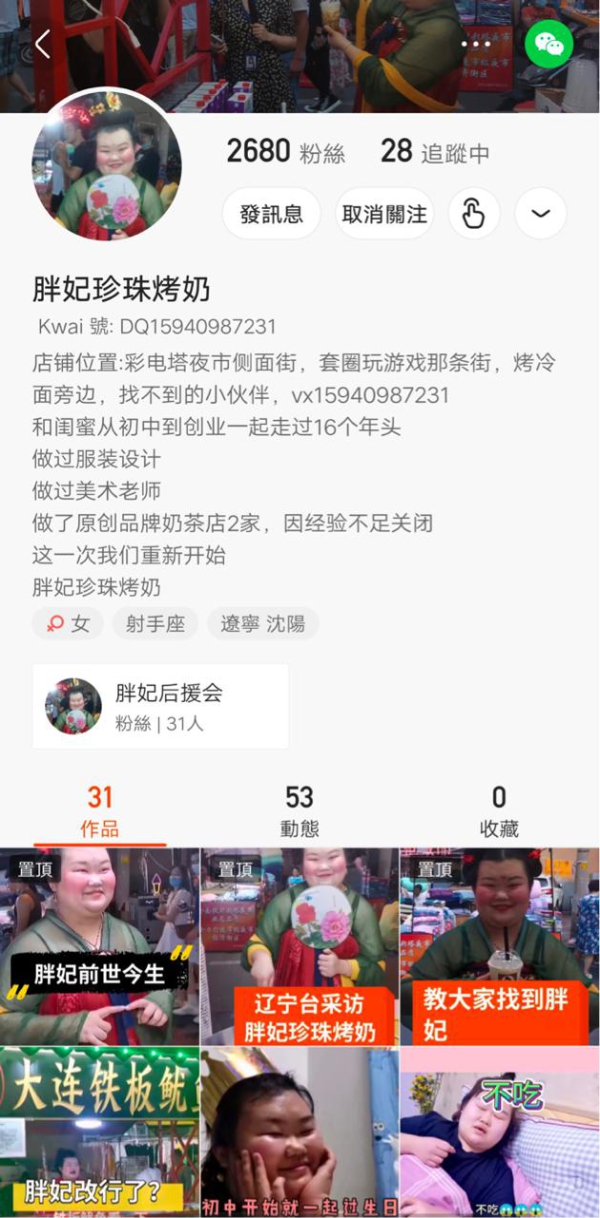Switch to the 收藏 tab
This screenshot has height=1218, width=600.
point(498,811)
